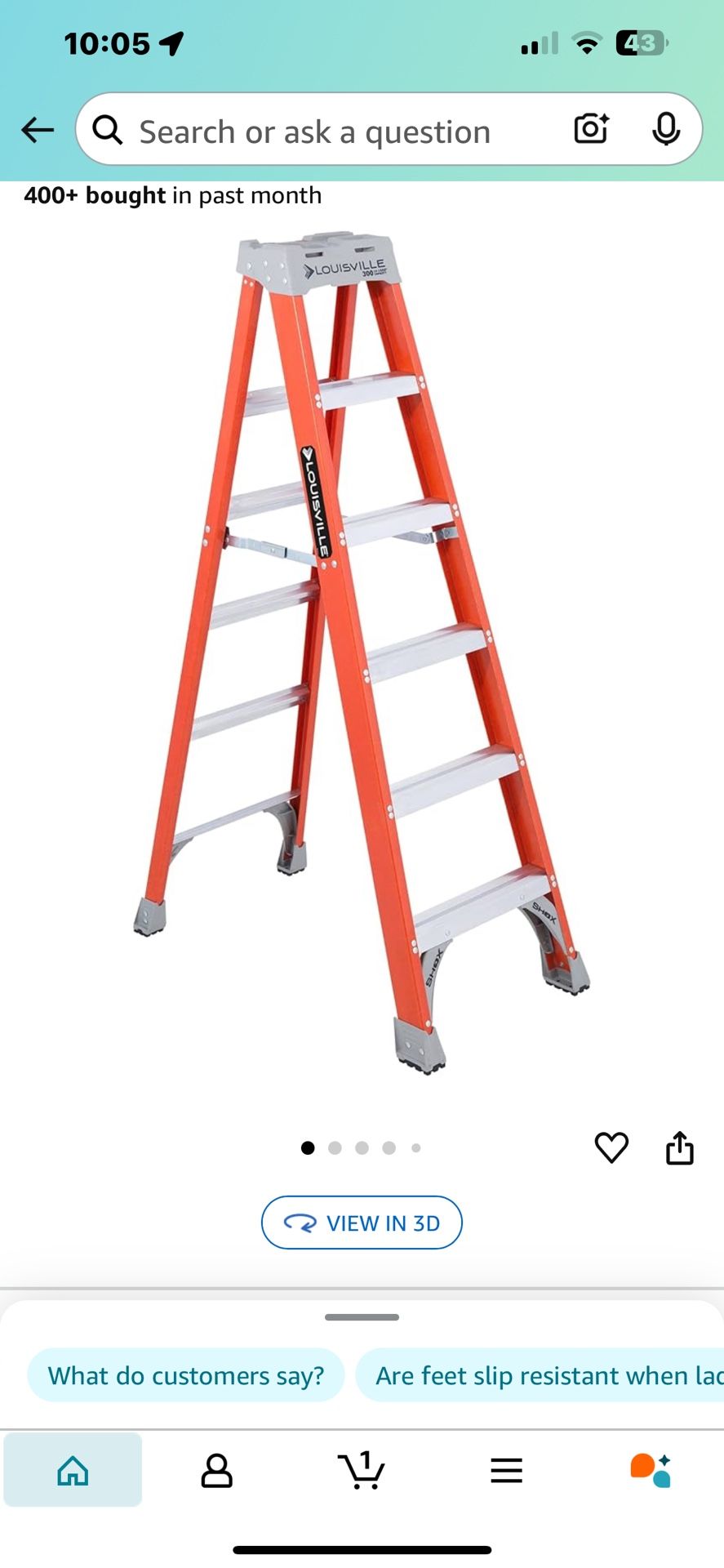The image size is (724, 1568).
Task: Tap the search bar to ask a question
Action: (326, 131)
